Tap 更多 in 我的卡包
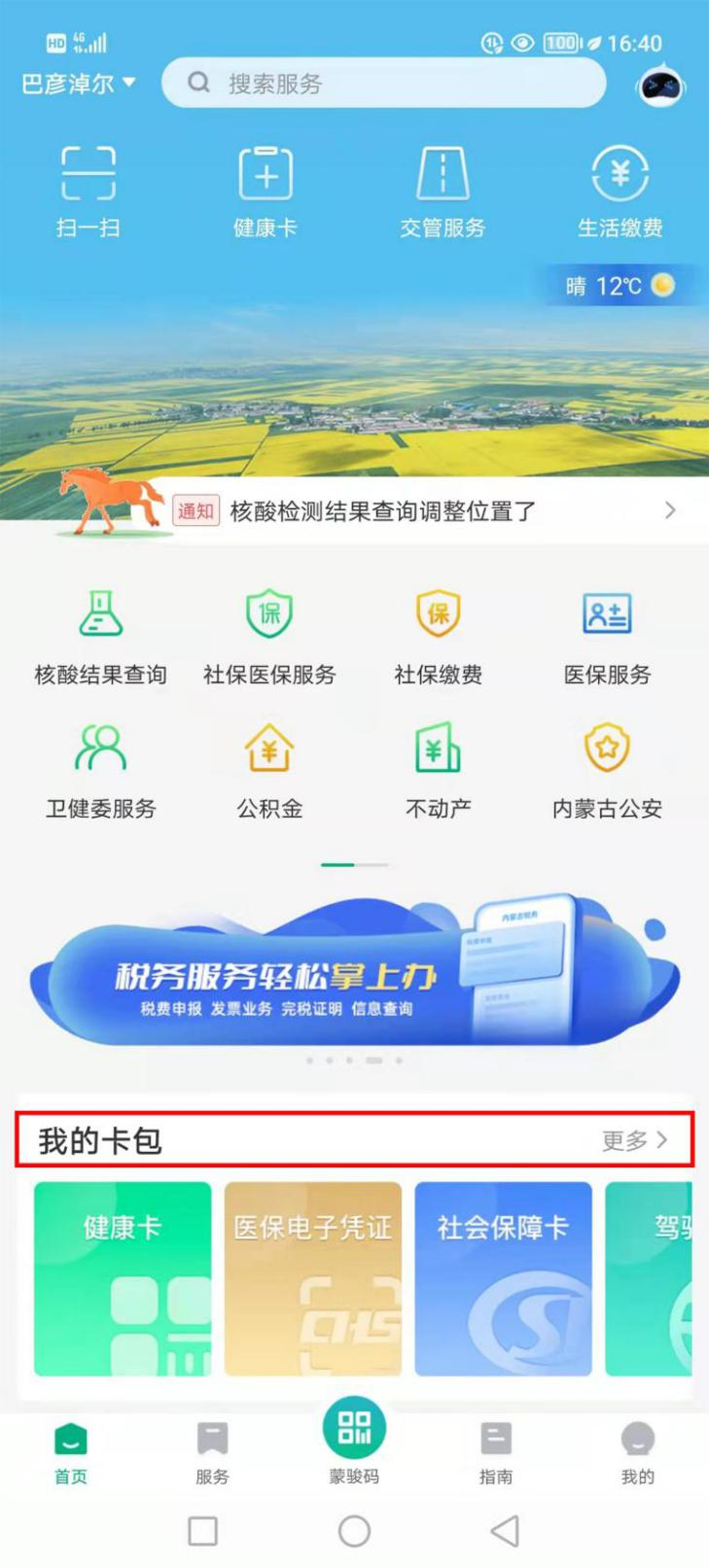The image size is (709, 1568). pos(634,1140)
